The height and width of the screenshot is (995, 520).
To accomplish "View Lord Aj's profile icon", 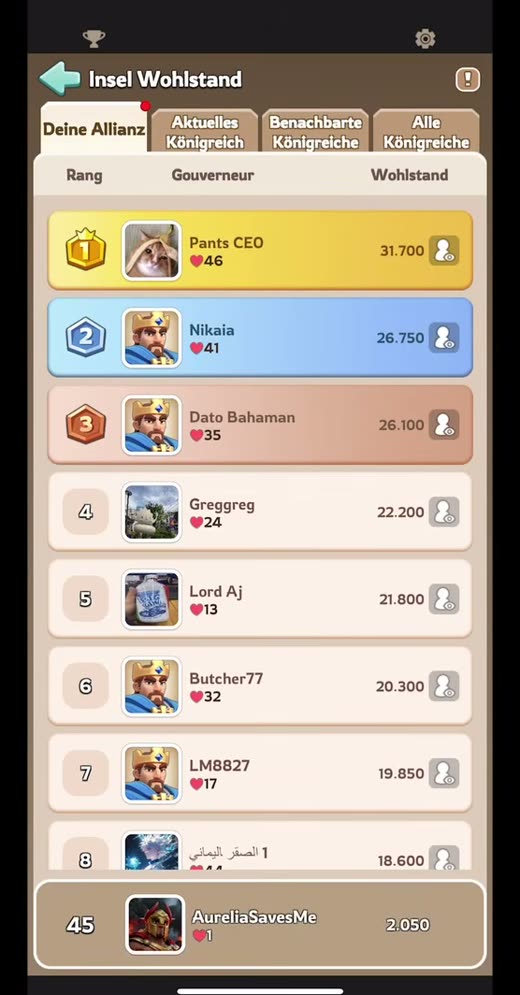I will pyautogui.click(x=444, y=599).
